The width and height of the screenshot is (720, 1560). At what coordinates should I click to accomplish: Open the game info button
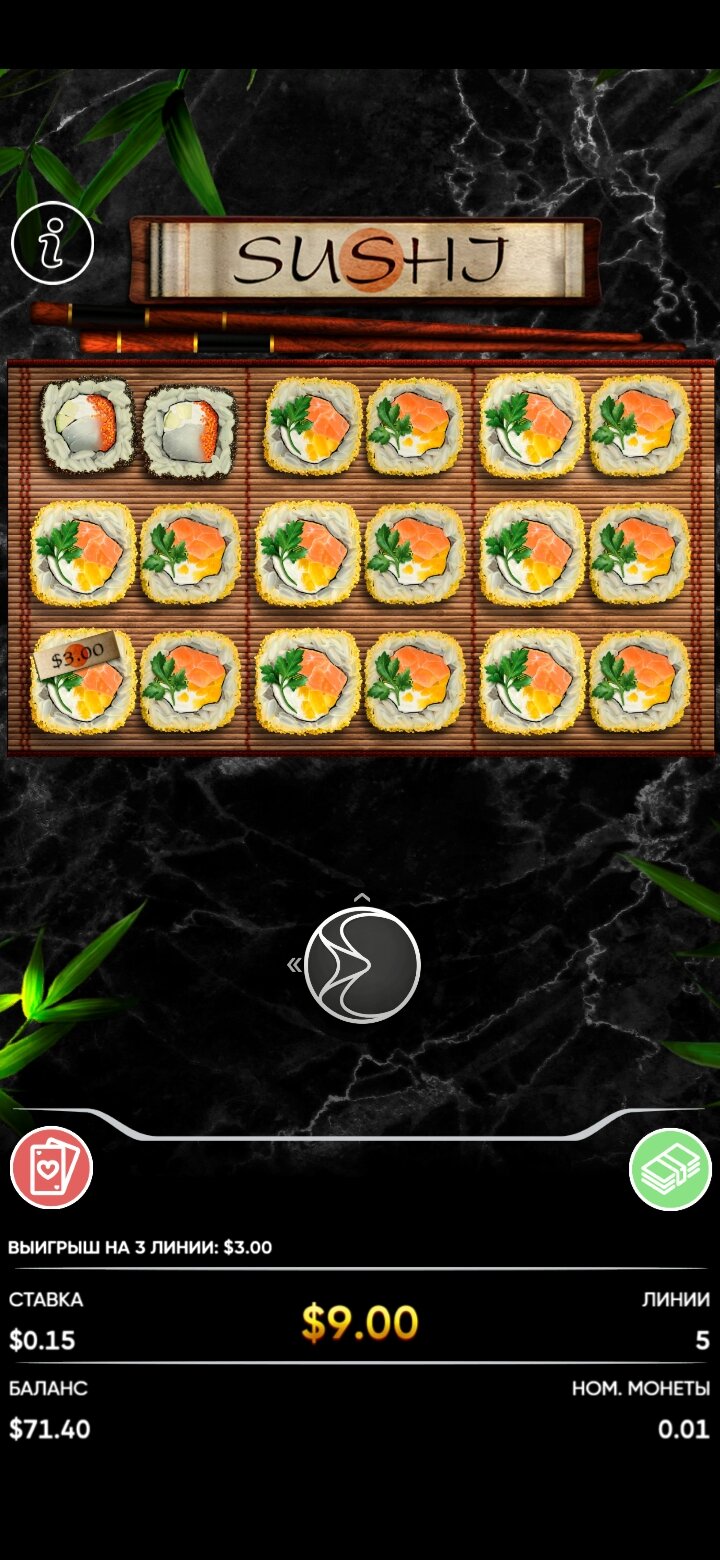click(x=52, y=243)
